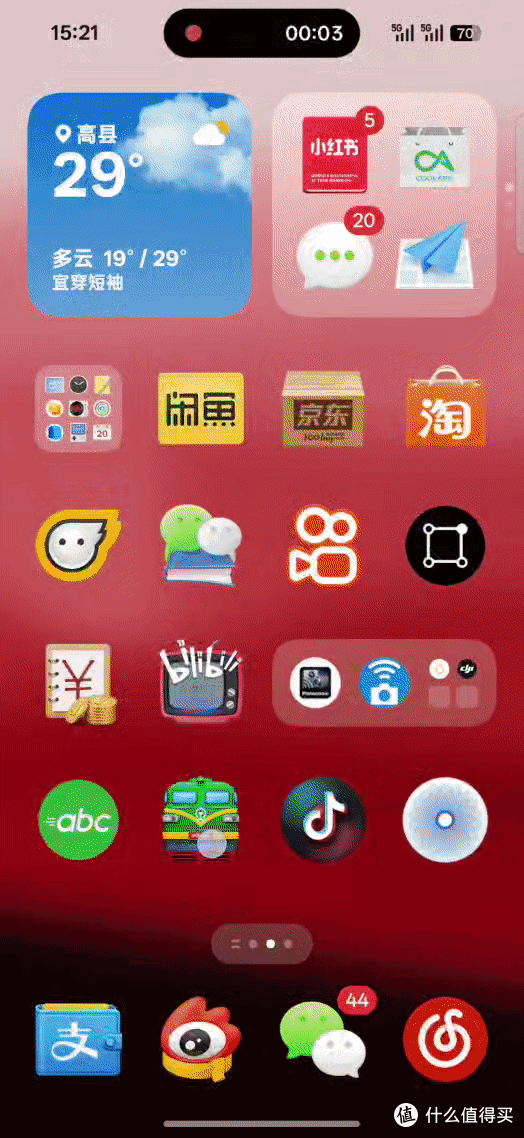This screenshot has width=524, height=1138.
Task: Launch the 京东 shopping app
Action: coord(322,409)
